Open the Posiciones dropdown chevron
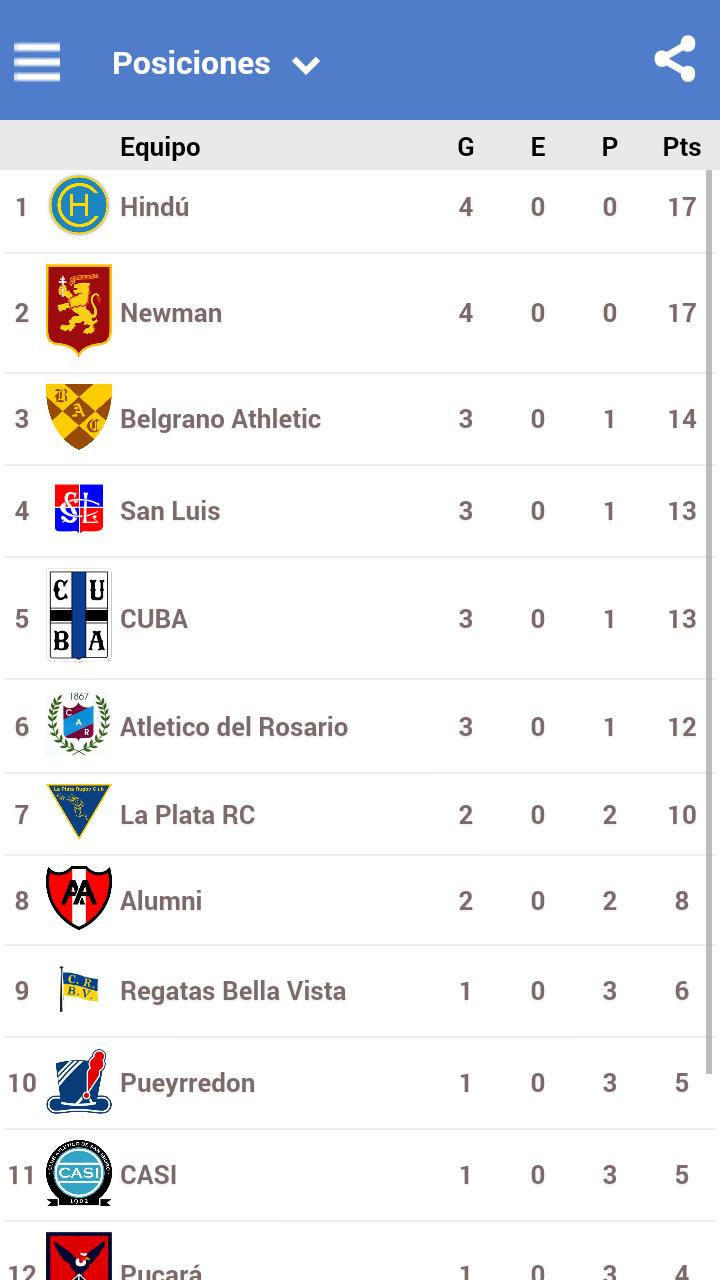 tap(307, 66)
